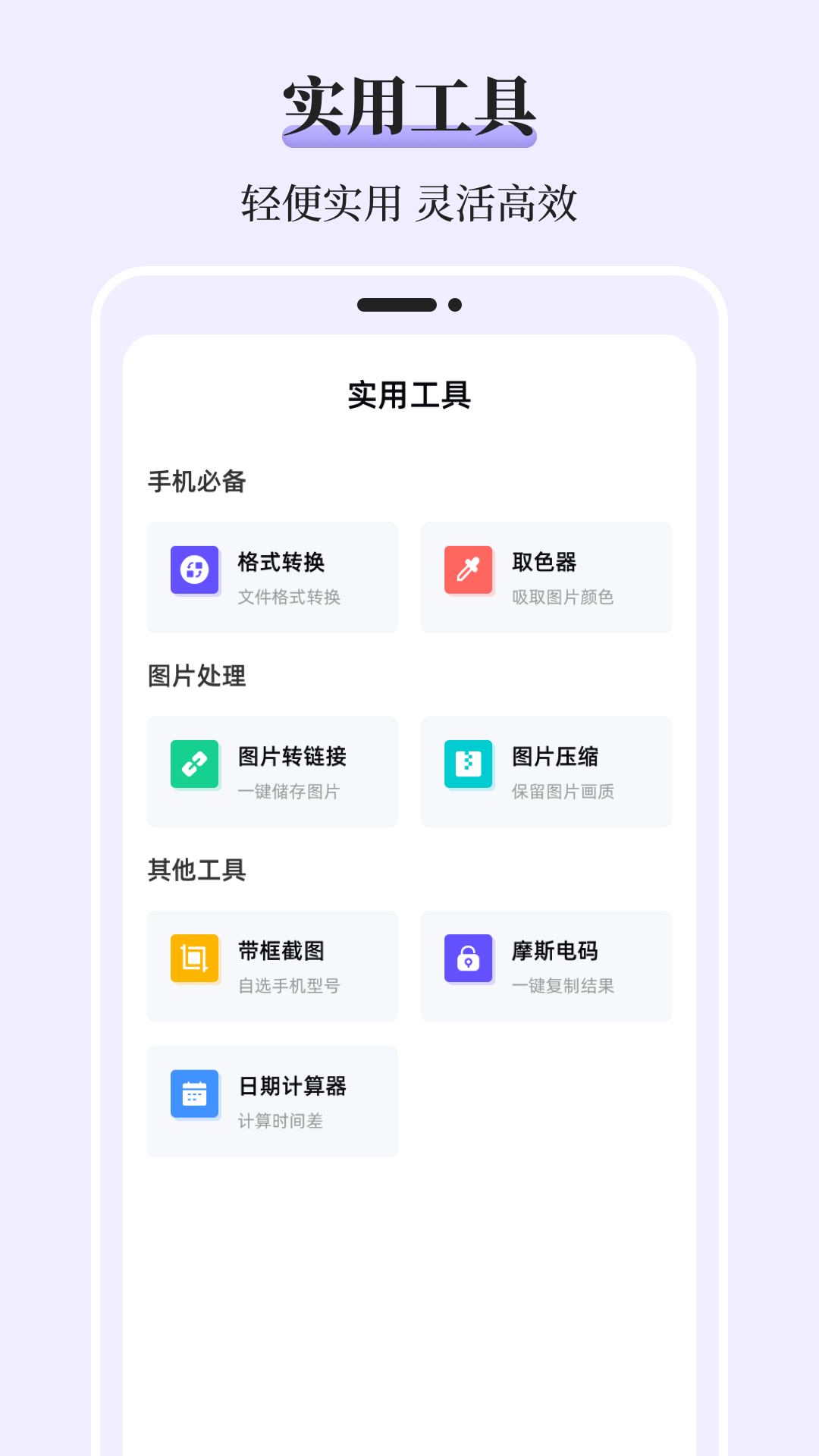819x1456 pixels.
Task: Select the 格式转换 format conversion icon
Action: tap(195, 570)
